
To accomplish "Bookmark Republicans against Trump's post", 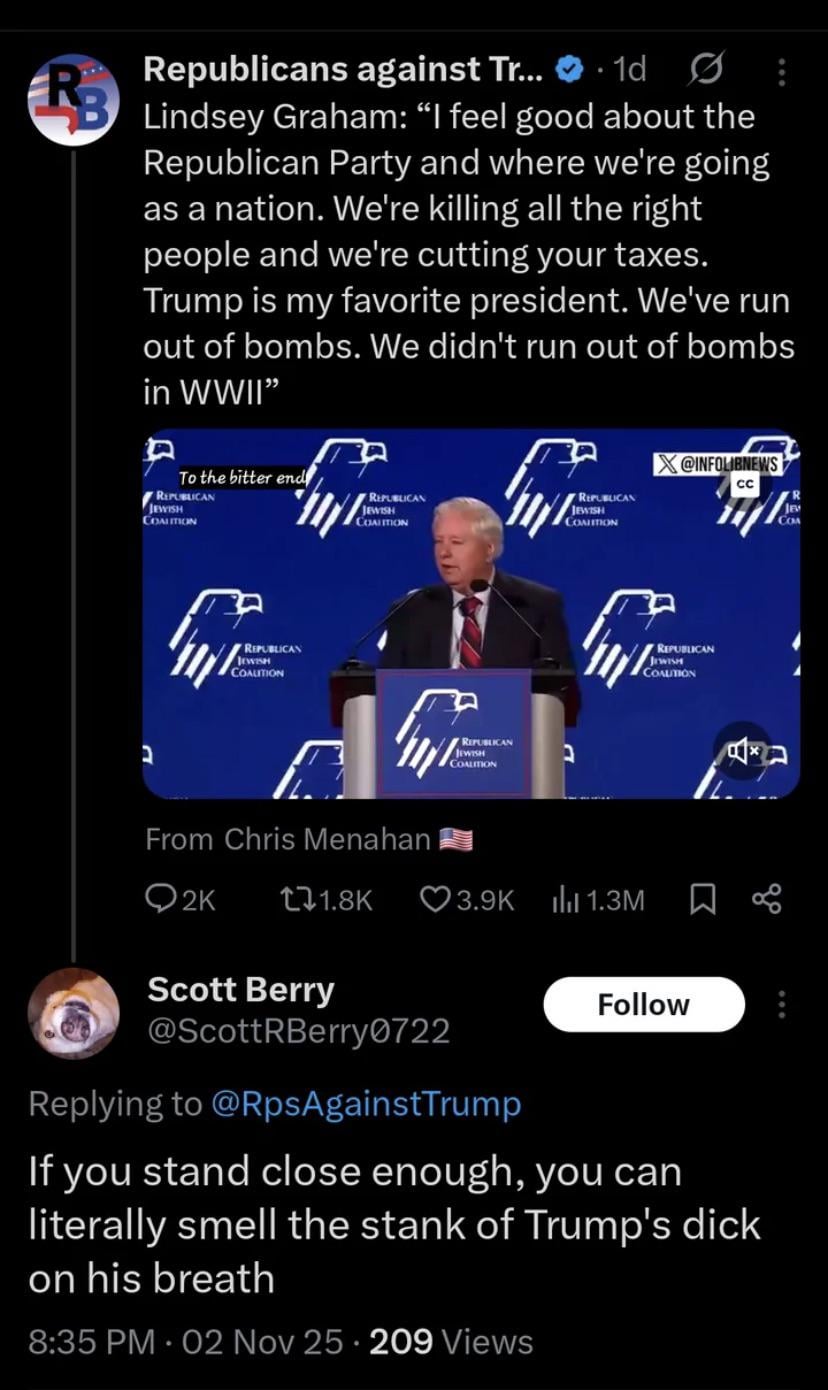I will (704, 901).
